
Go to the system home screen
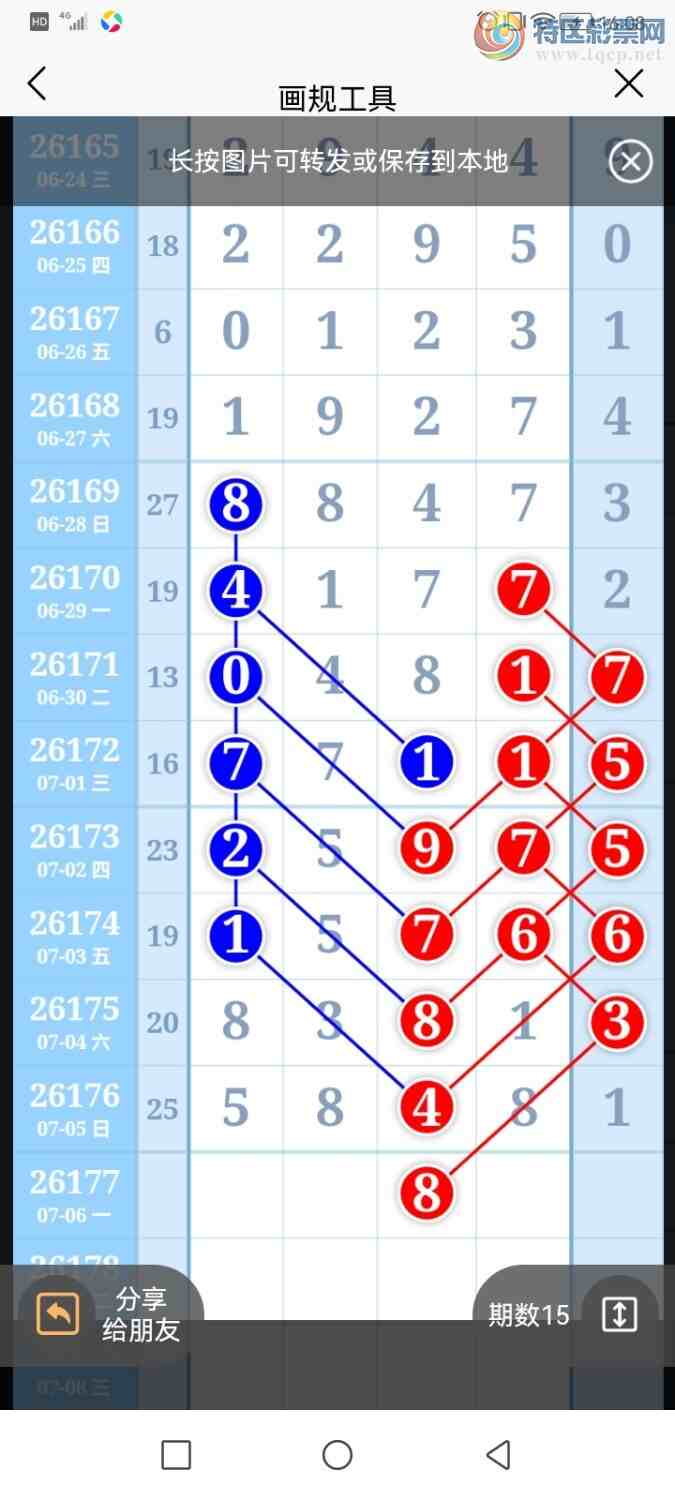click(x=337, y=1454)
